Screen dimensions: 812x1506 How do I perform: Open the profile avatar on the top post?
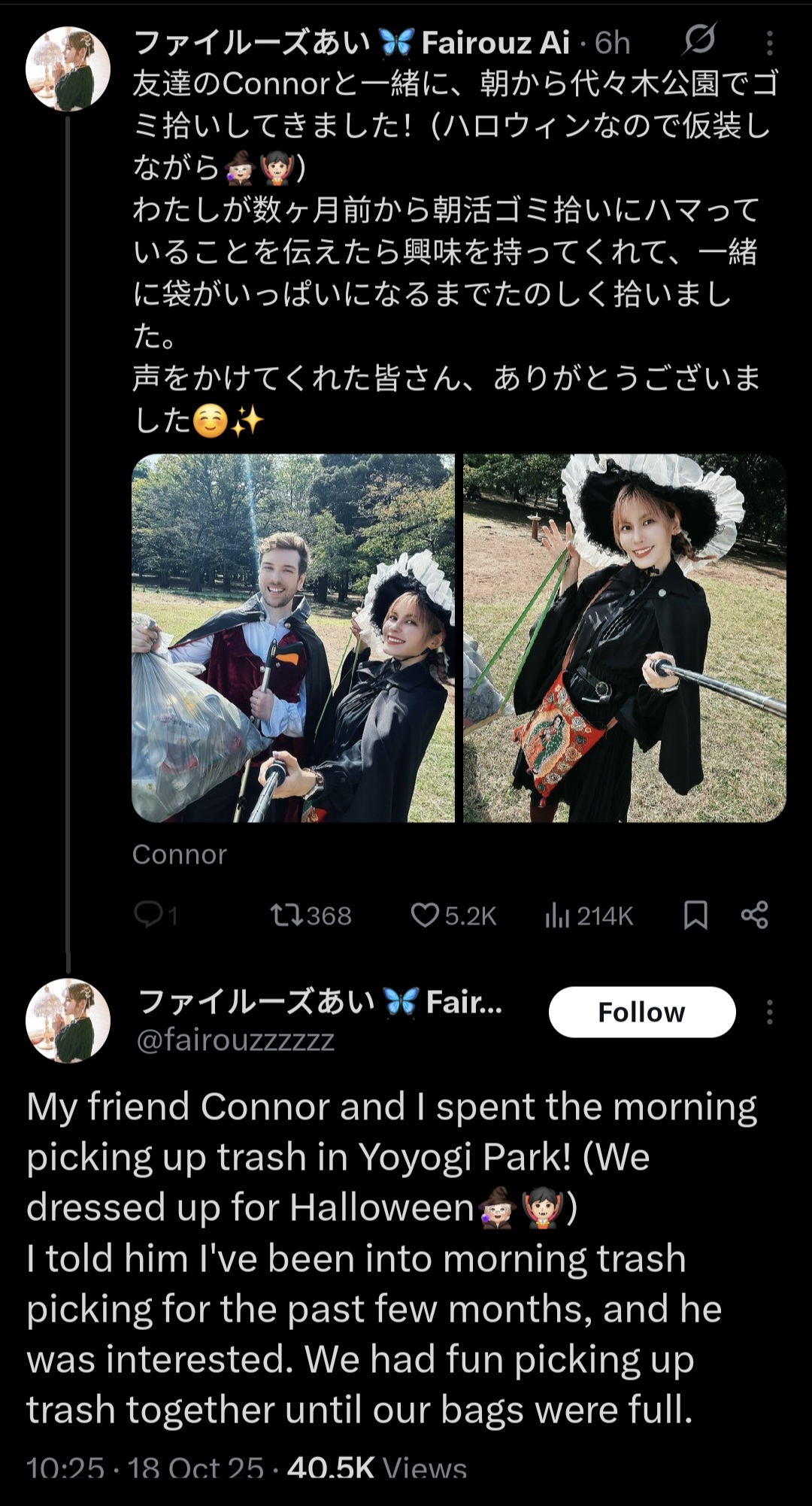pos(68,69)
